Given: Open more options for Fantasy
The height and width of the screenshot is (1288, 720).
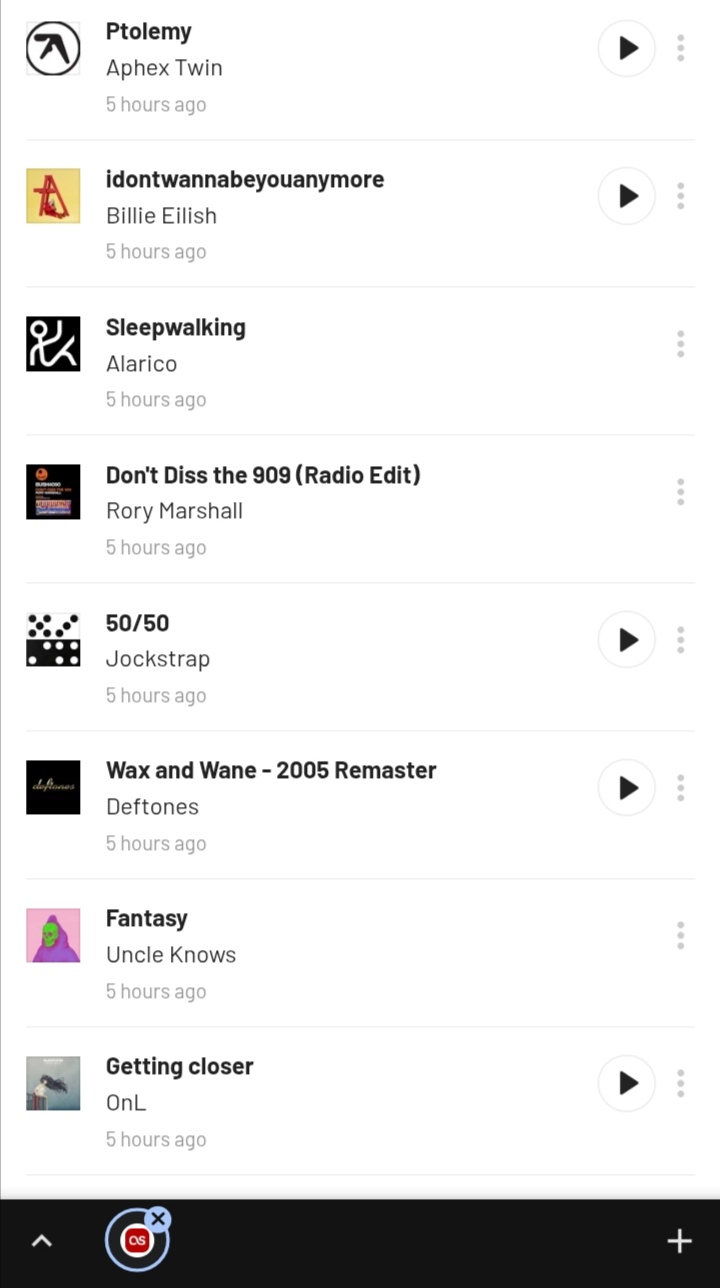Looking at the screenshot, I should tap(680, 936).
